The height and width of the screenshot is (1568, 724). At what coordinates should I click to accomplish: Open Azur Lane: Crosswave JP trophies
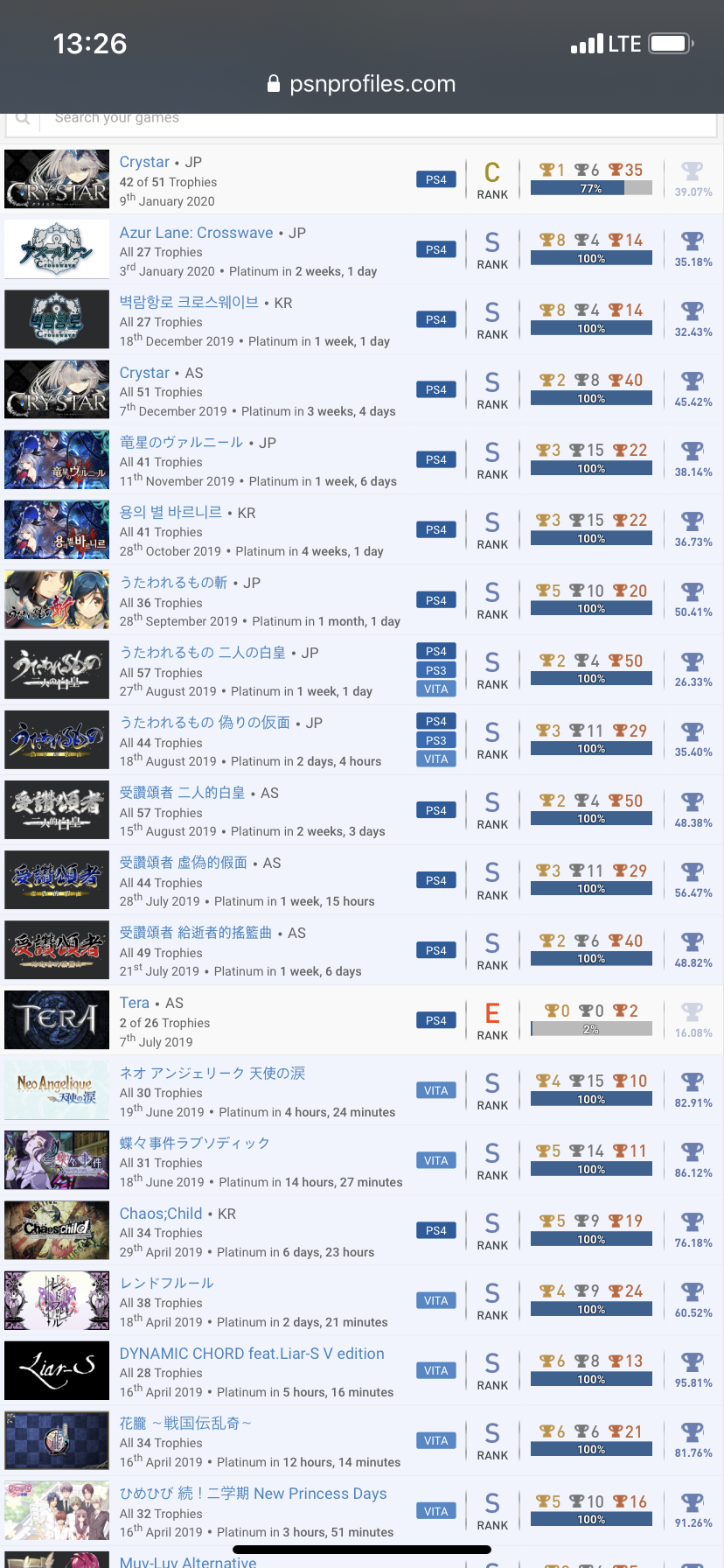click(x=196, y=233)
